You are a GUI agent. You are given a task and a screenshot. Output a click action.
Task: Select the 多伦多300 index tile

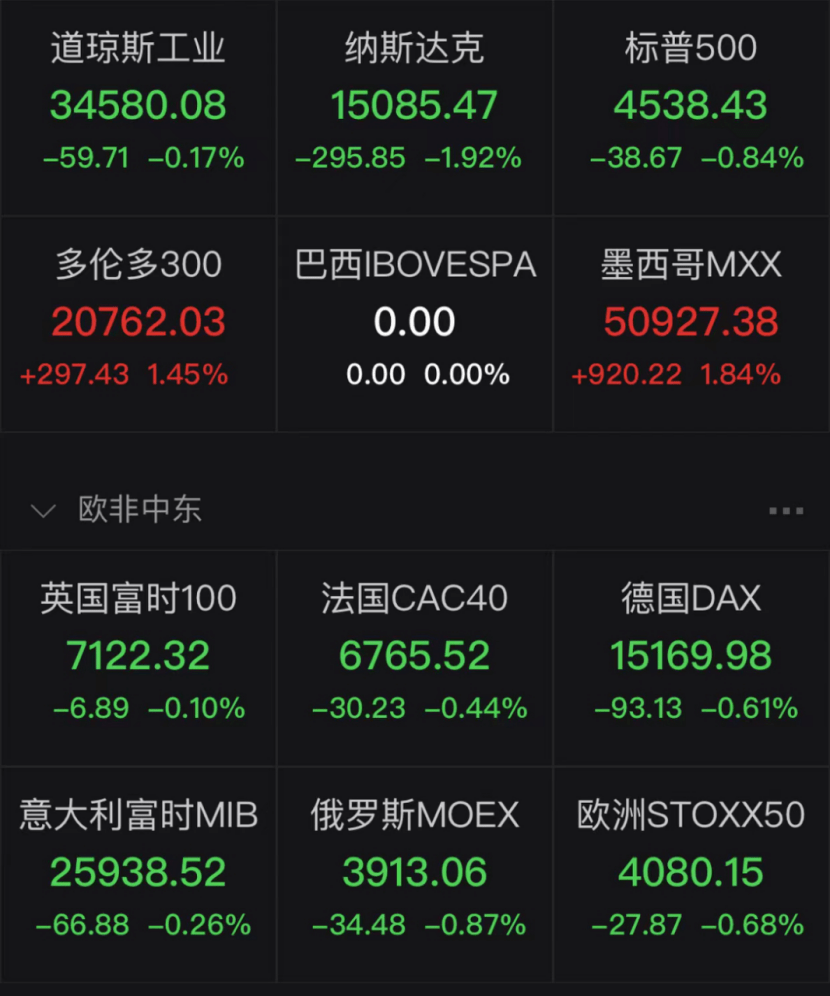(x=138, y=321)
